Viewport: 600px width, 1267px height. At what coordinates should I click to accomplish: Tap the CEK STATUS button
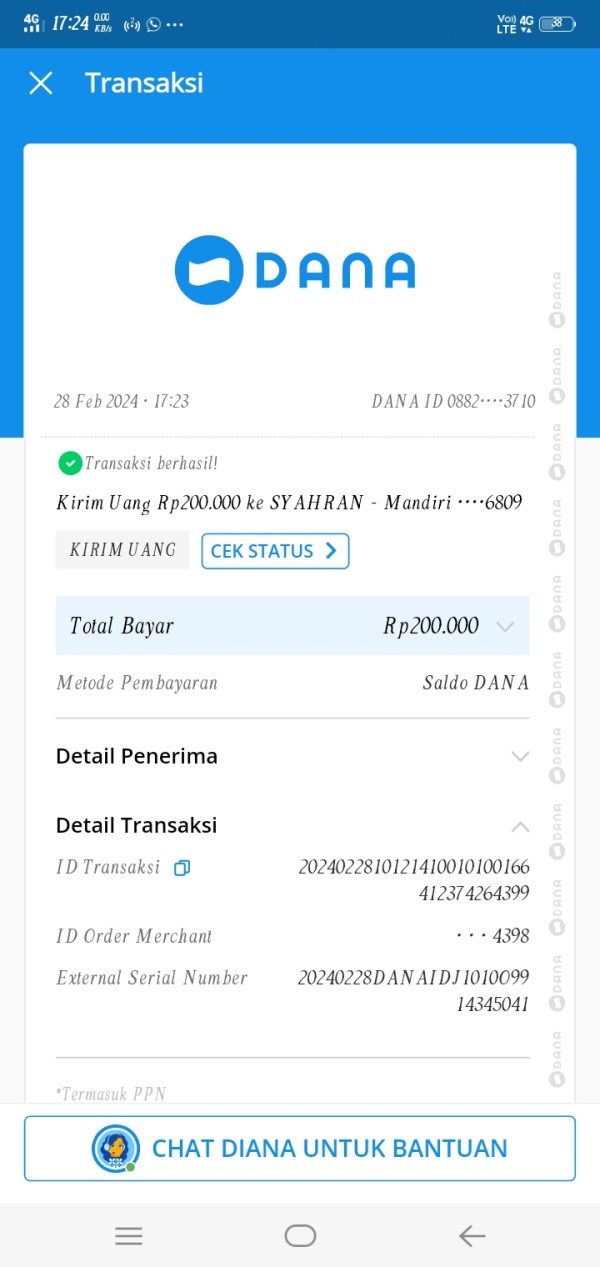click(x=275, y=551)
